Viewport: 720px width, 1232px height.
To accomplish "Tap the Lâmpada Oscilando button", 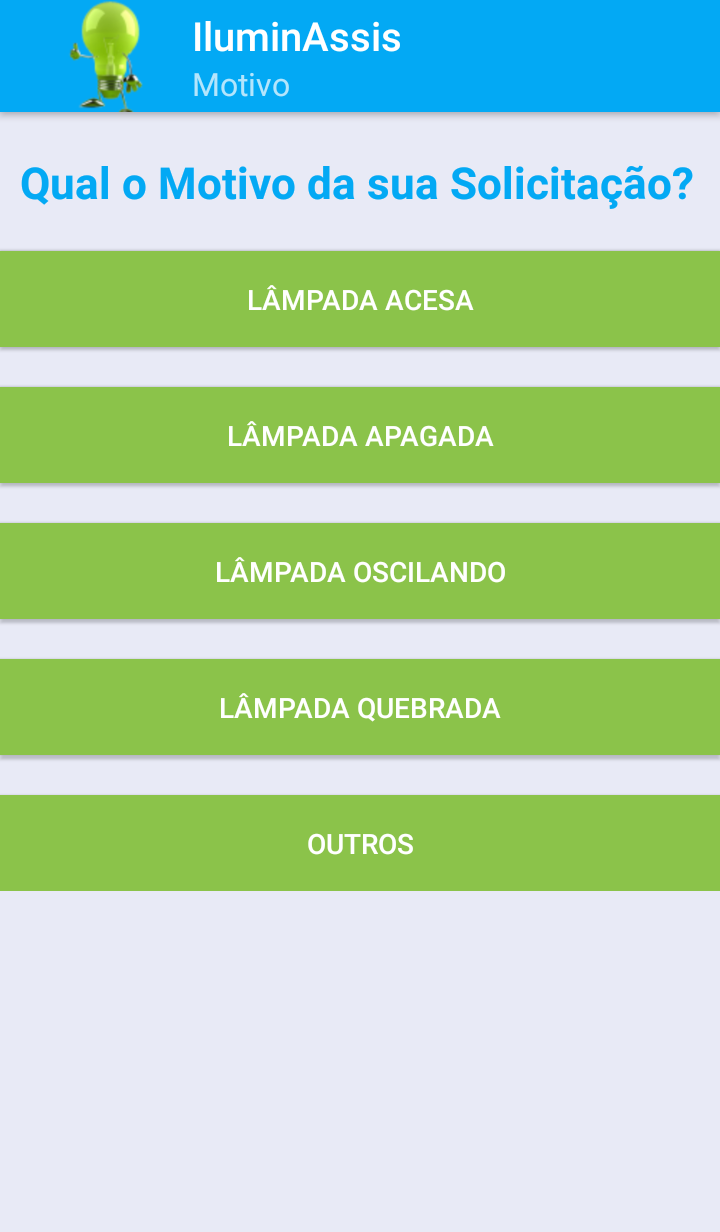I will [x=360, y=572].
